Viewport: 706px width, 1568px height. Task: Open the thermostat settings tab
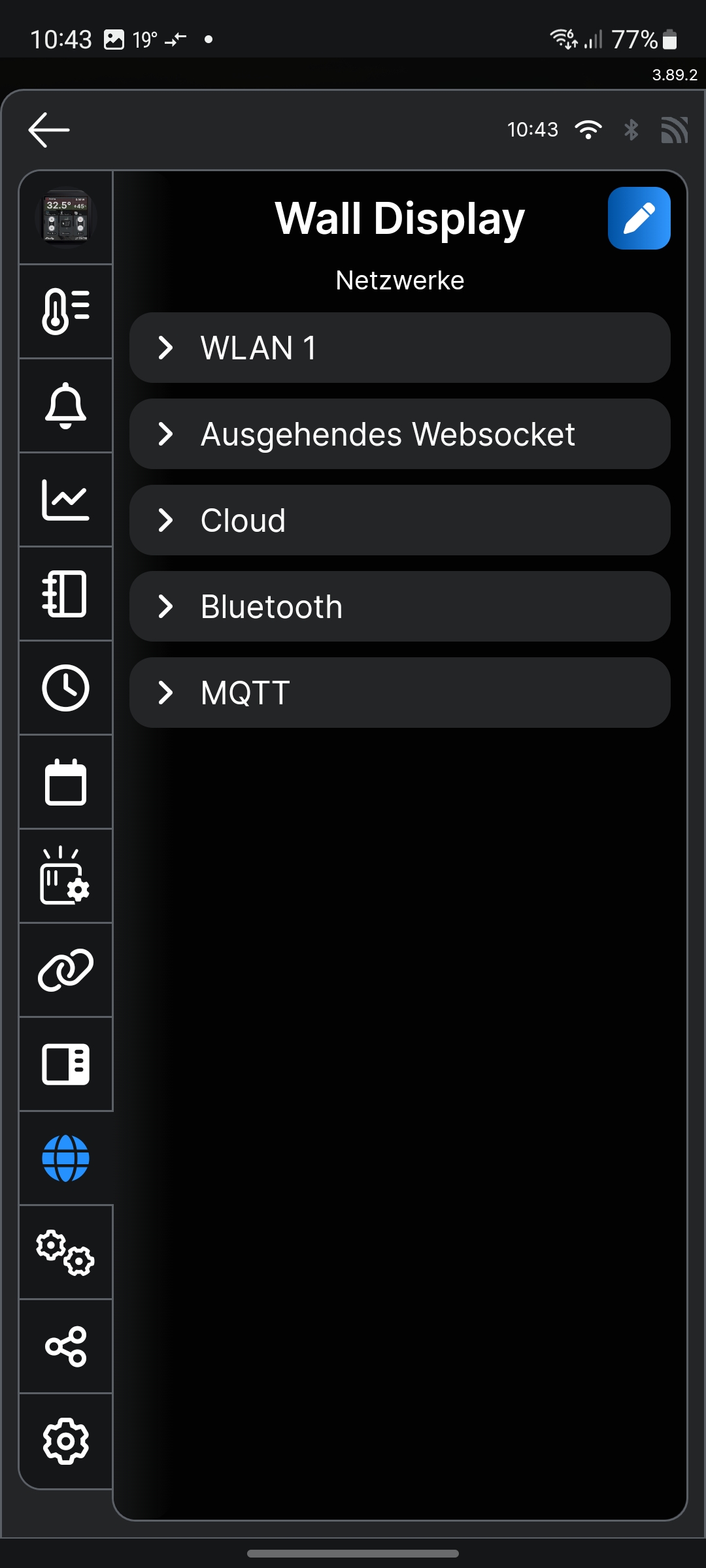[x=65, y=312]
